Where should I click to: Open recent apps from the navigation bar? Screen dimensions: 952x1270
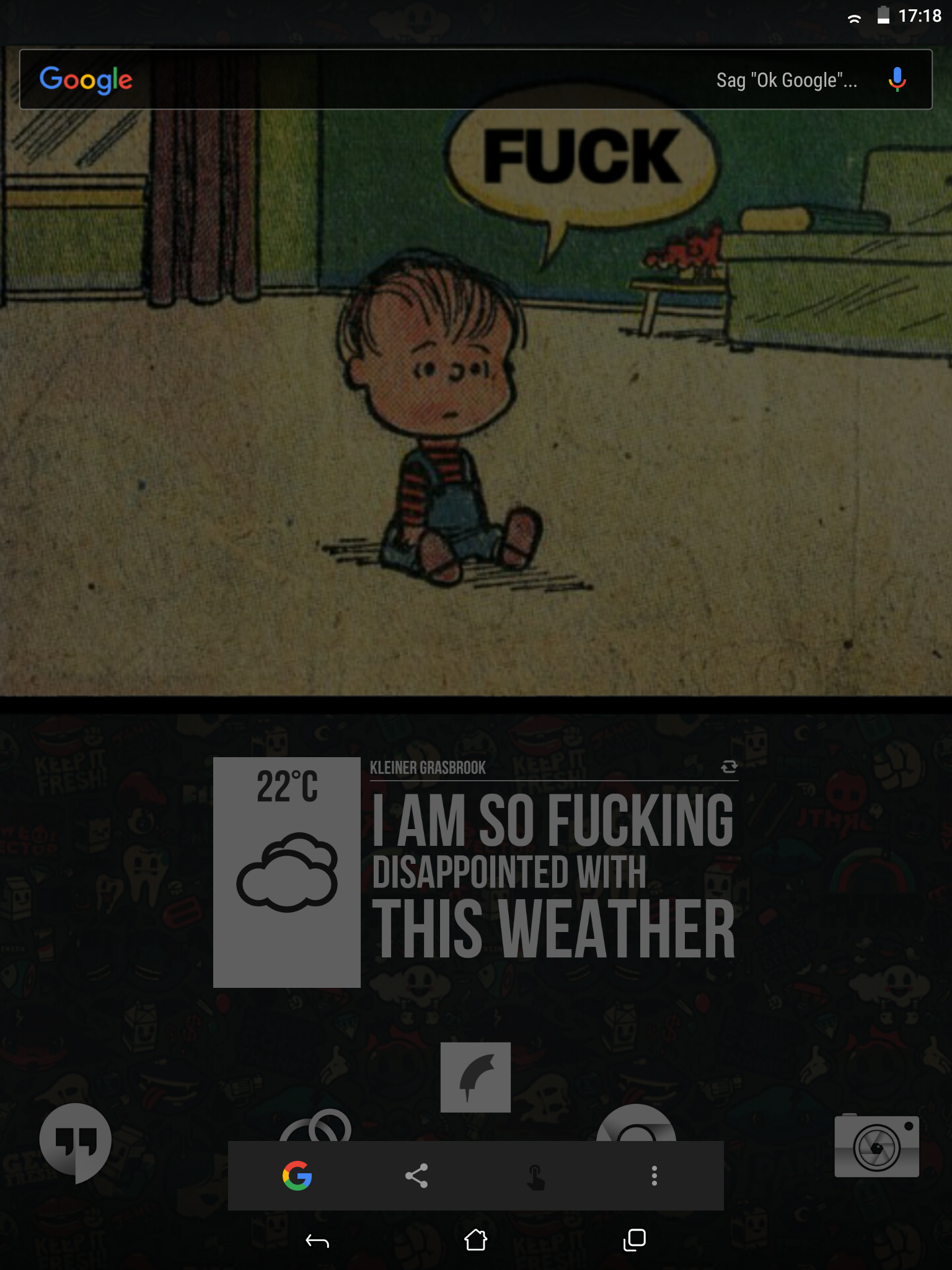(x=634, y=1240)
